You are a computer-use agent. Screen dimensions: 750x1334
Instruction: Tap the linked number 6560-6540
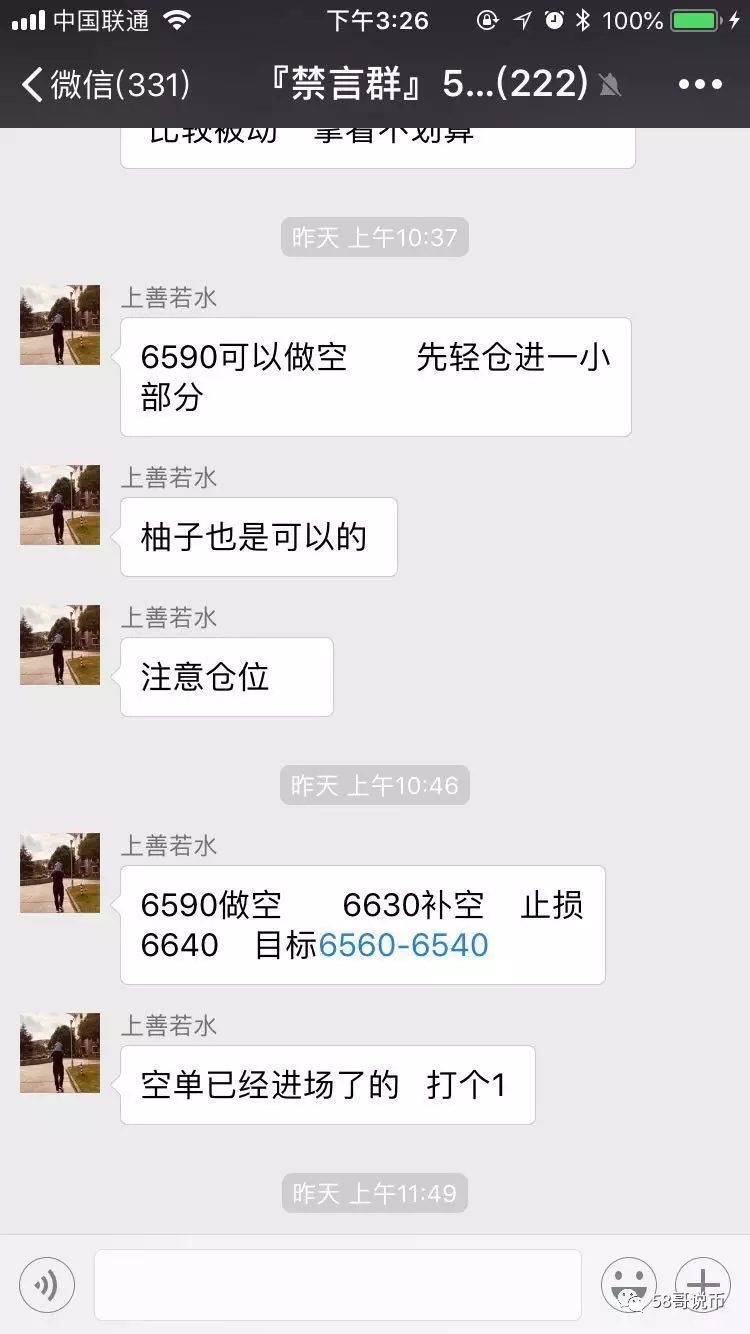point(403,945)
